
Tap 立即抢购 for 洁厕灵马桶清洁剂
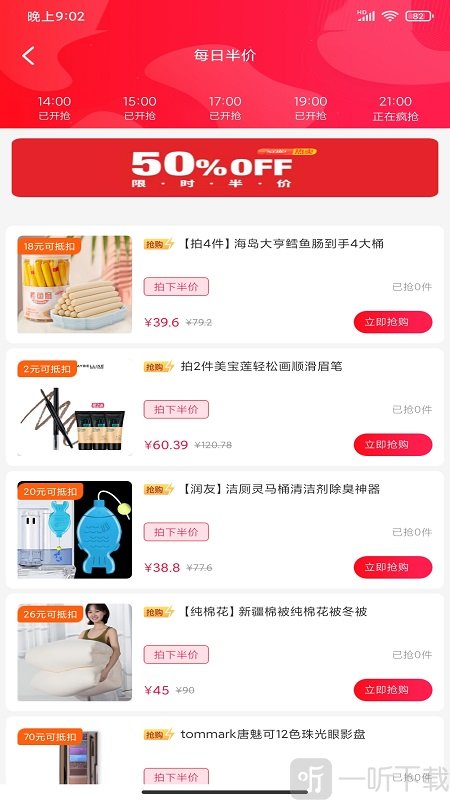click(x=393, y=567)
